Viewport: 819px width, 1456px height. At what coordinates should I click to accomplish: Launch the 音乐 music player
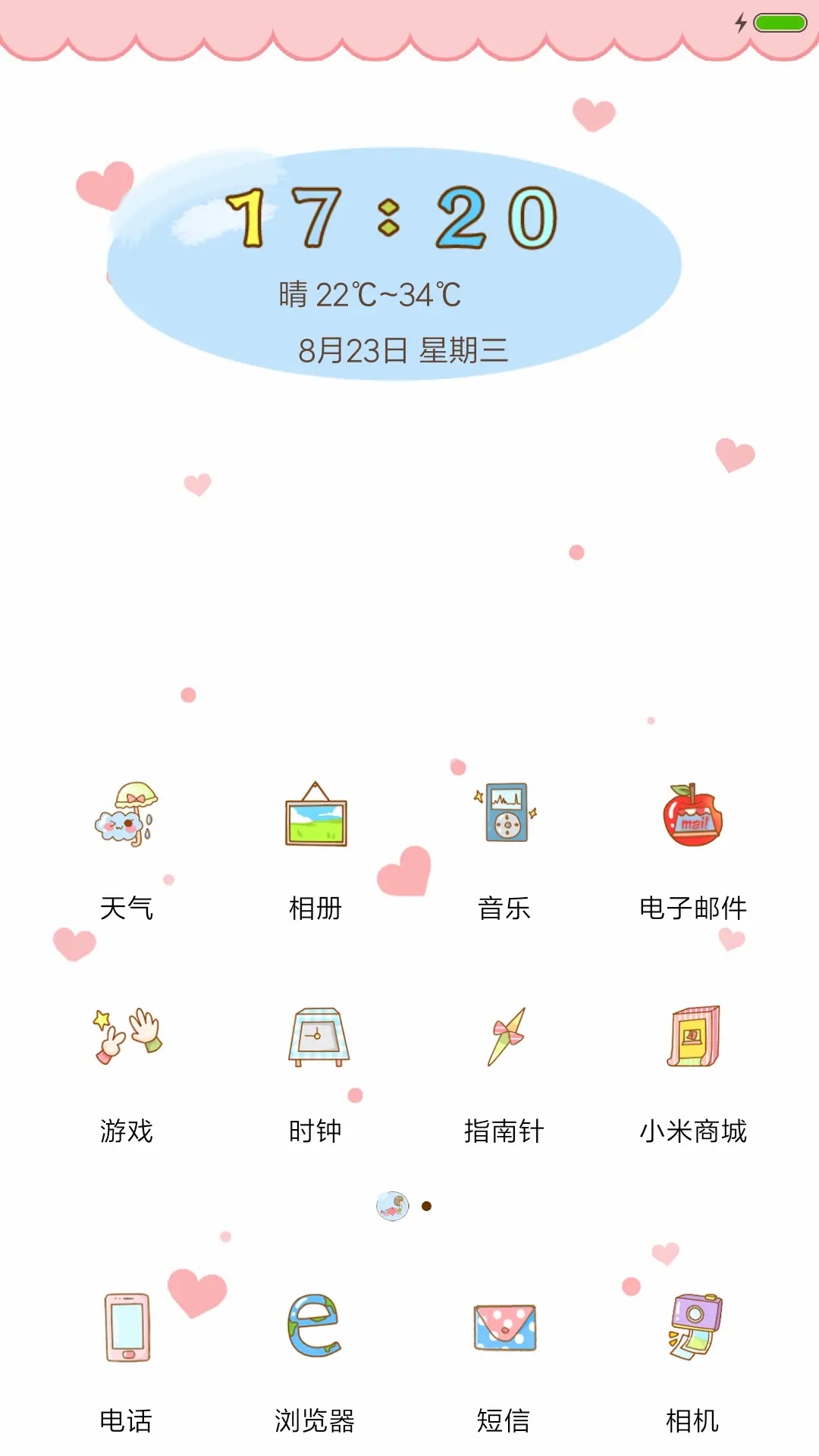point(504,819)
